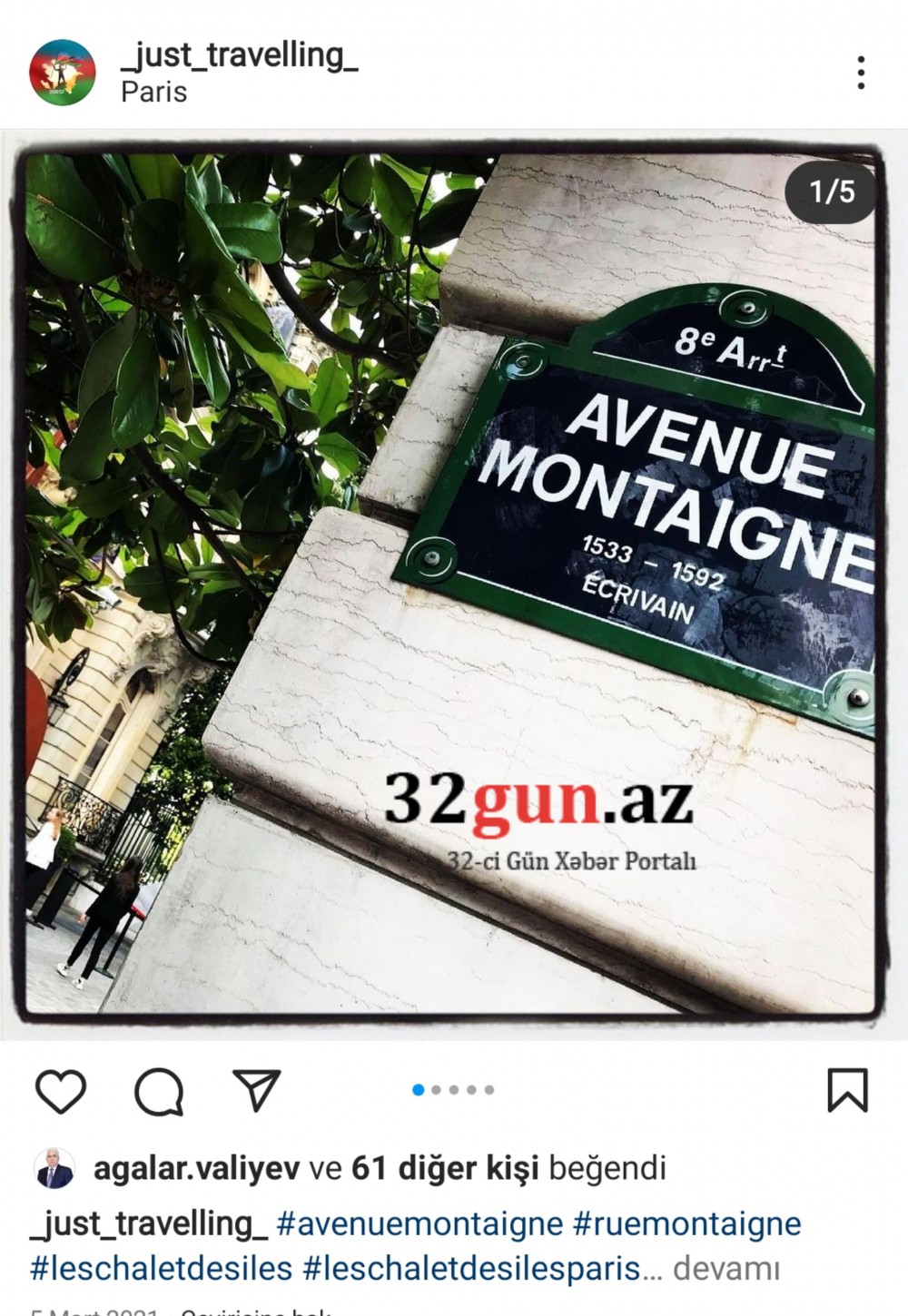Share the post via the paper plane icon
Viewport: 908px width, 1316px height.
point(257,1089)
